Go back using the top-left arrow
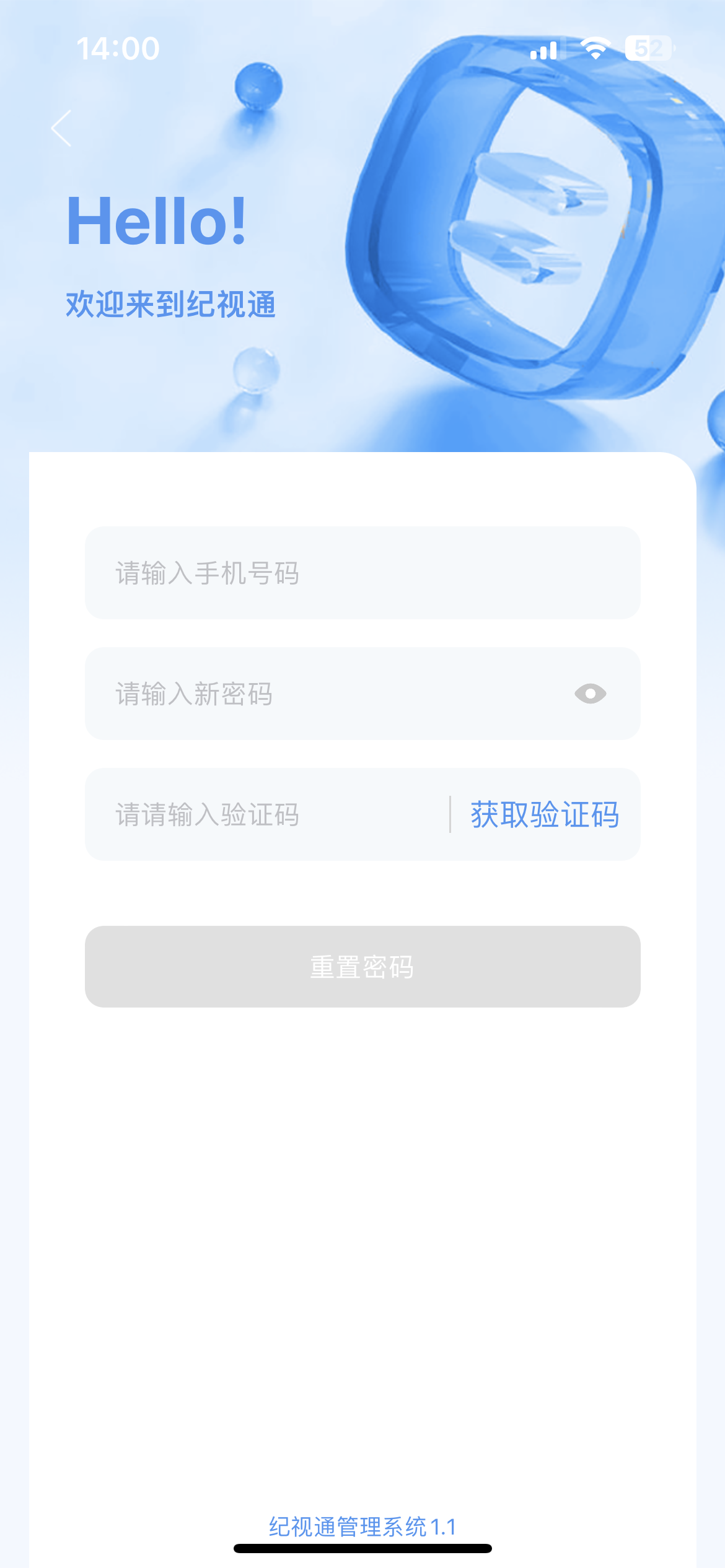The image size is (725, 1568). tap(61, 128)
